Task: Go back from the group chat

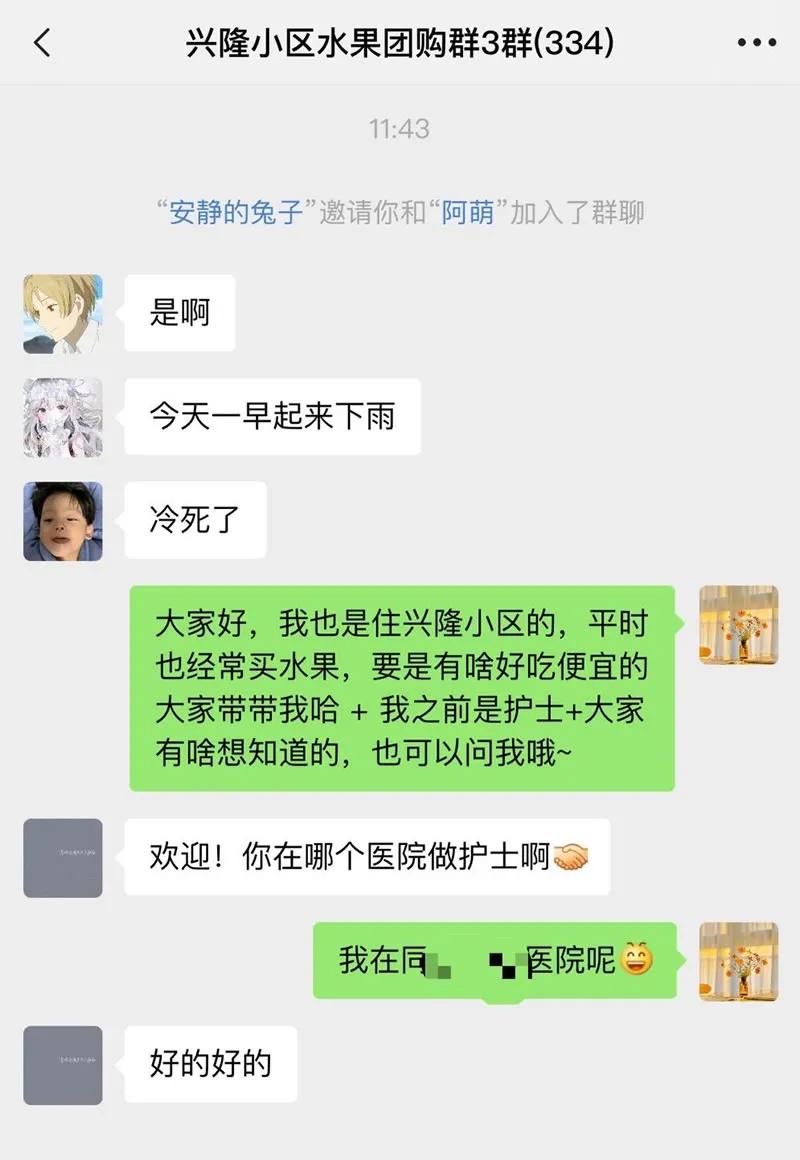Action: pos(42,43)
